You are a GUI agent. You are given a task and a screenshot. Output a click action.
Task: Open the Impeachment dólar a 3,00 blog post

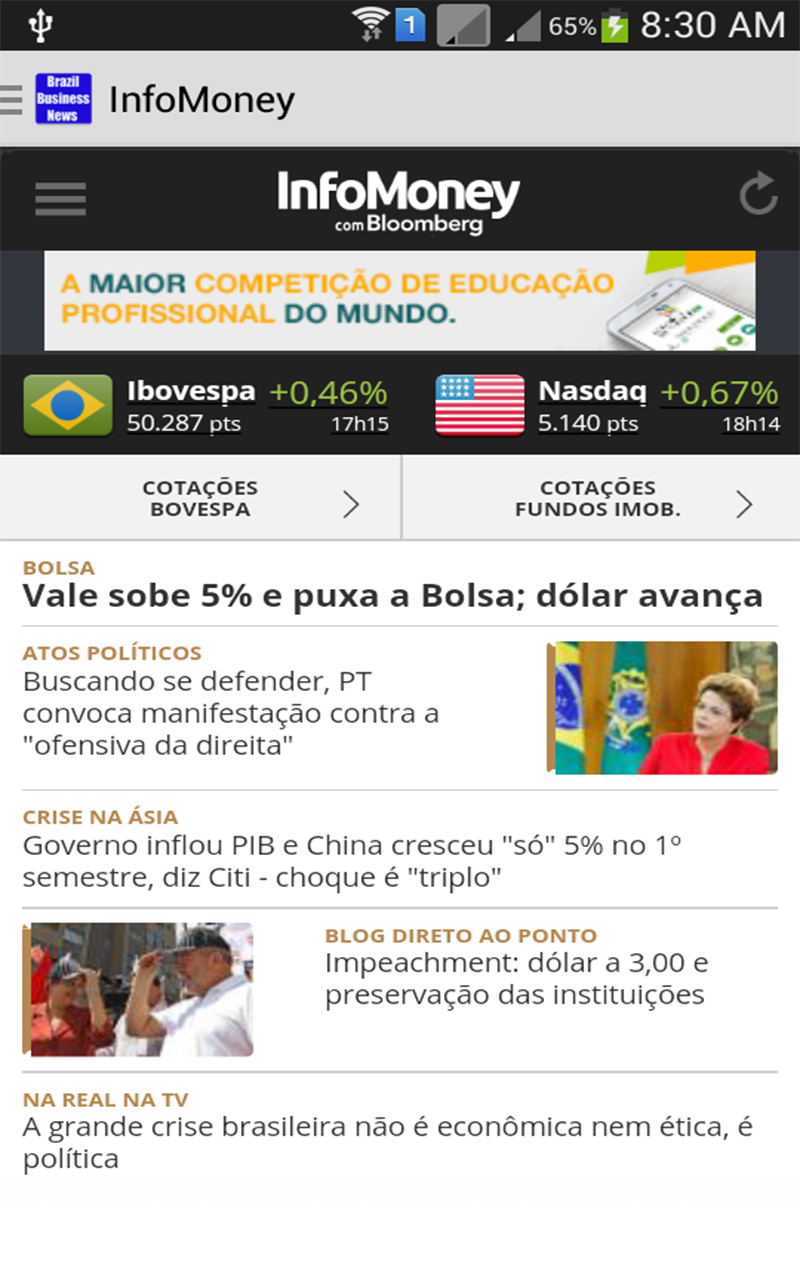click(516, 979)
